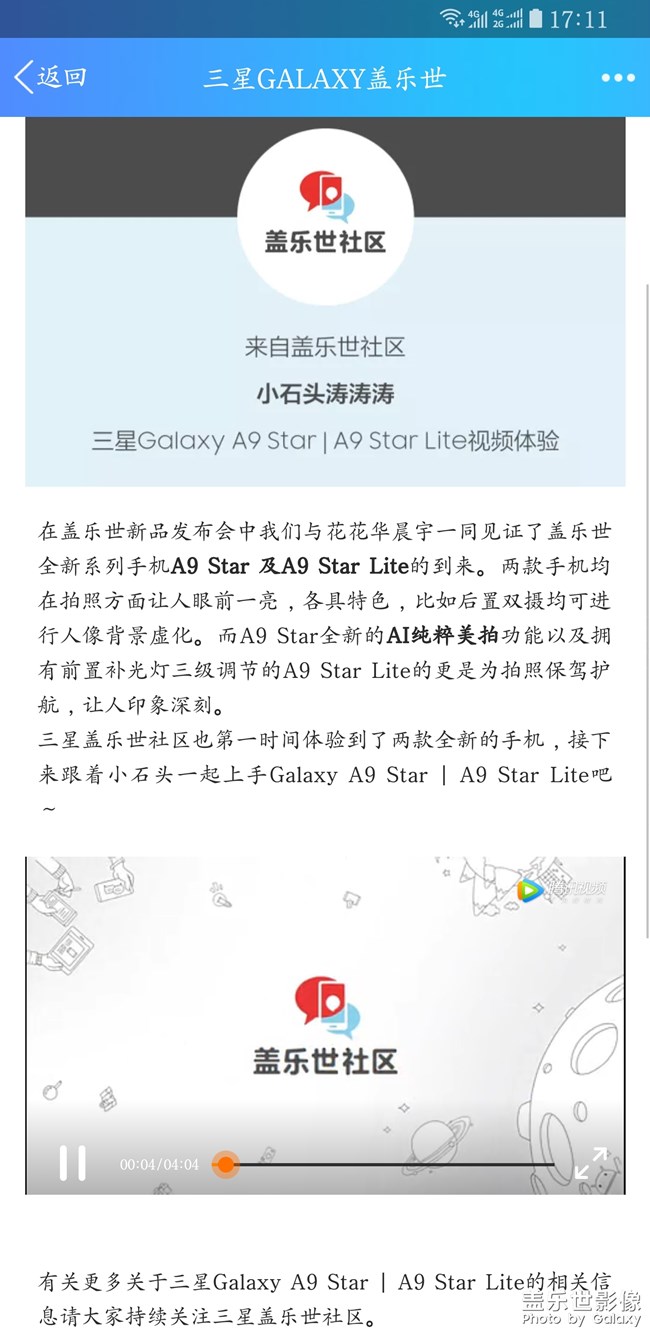The height and width of the screenshot is (1336, 650).
Task: Open the three-dot overflow menu
Action: pos(617,78)
